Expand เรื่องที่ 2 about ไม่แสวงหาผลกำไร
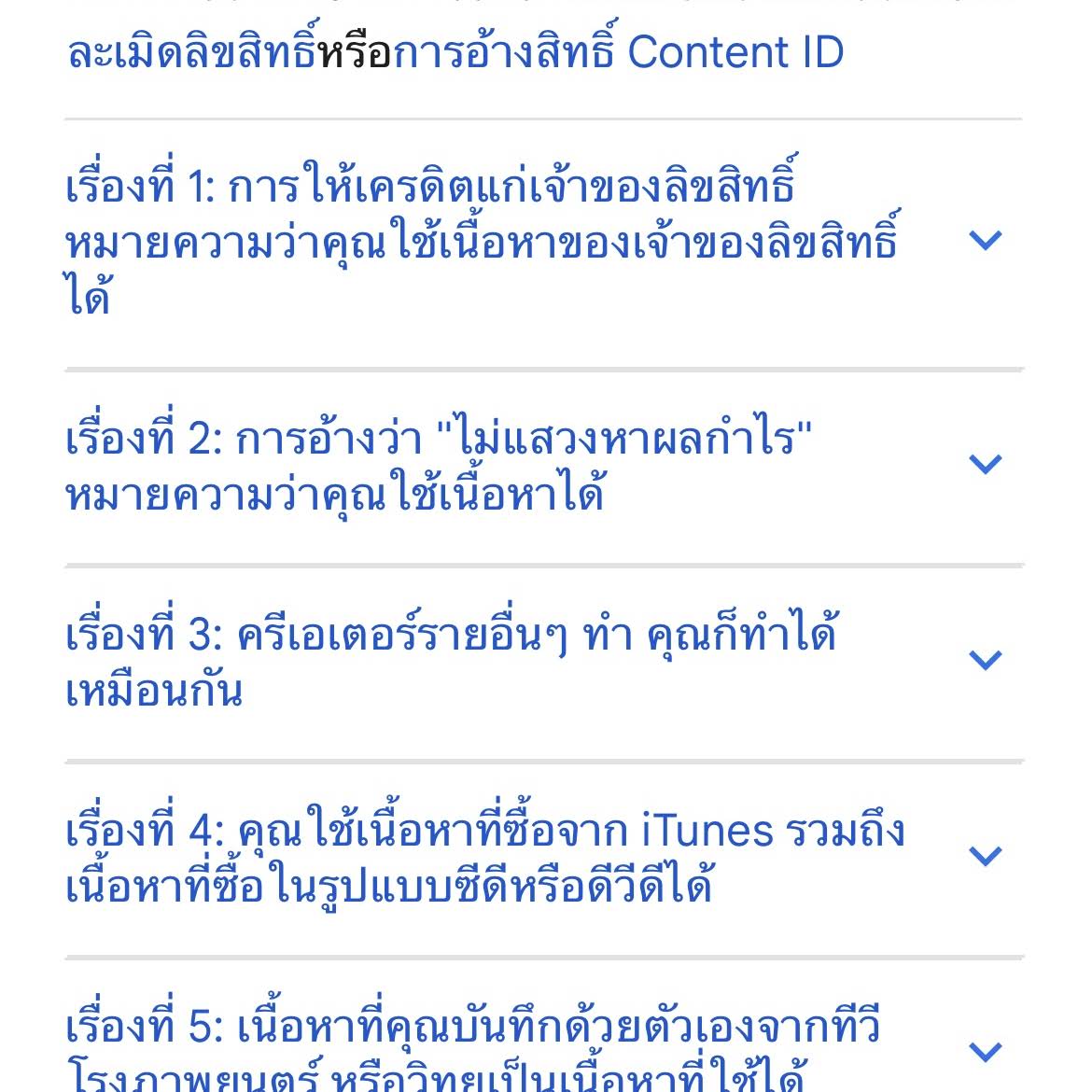The height and width of the screenshot is (1092, 1092). (985, 464)
